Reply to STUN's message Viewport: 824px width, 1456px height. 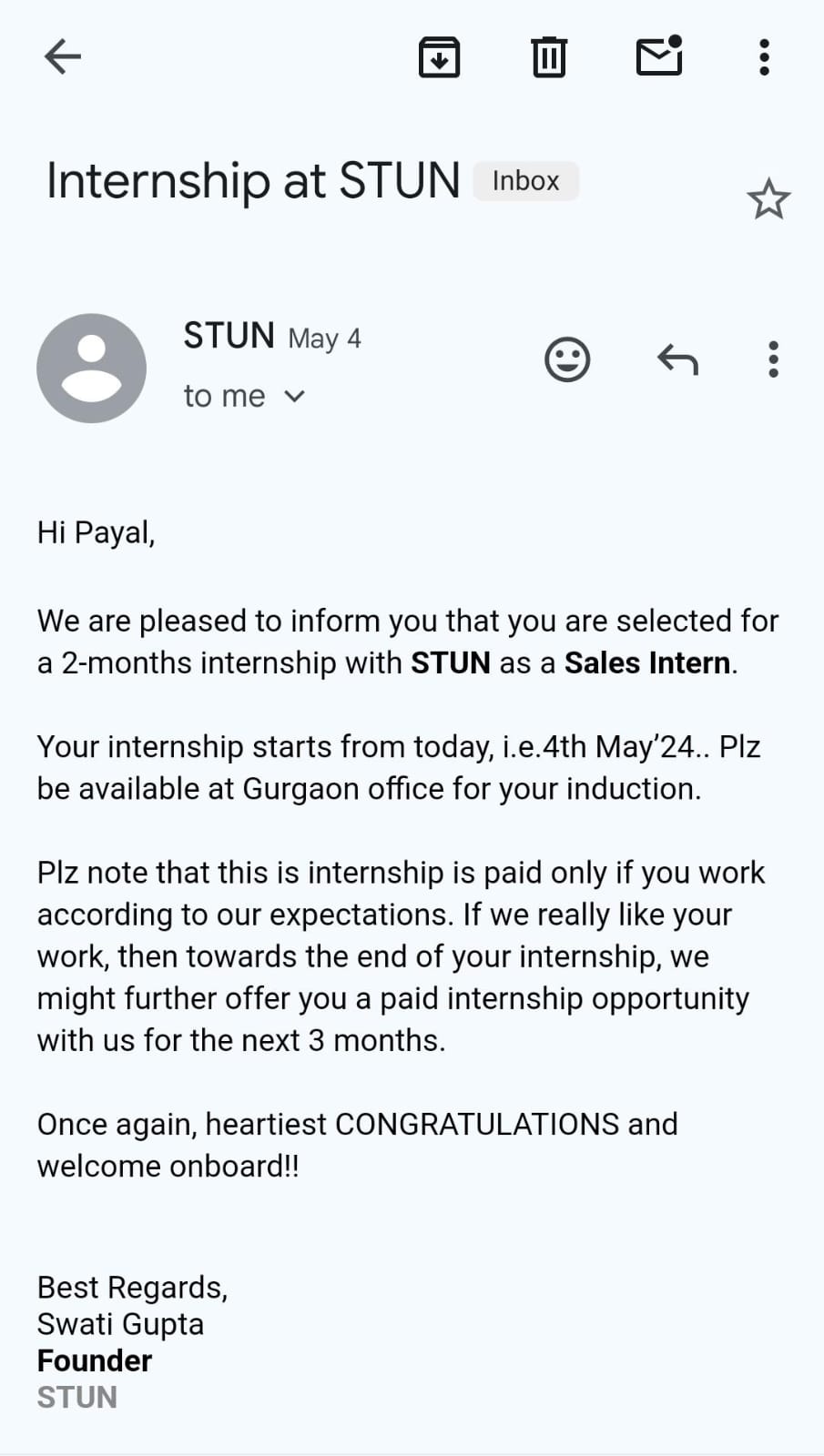pos(677,359)
